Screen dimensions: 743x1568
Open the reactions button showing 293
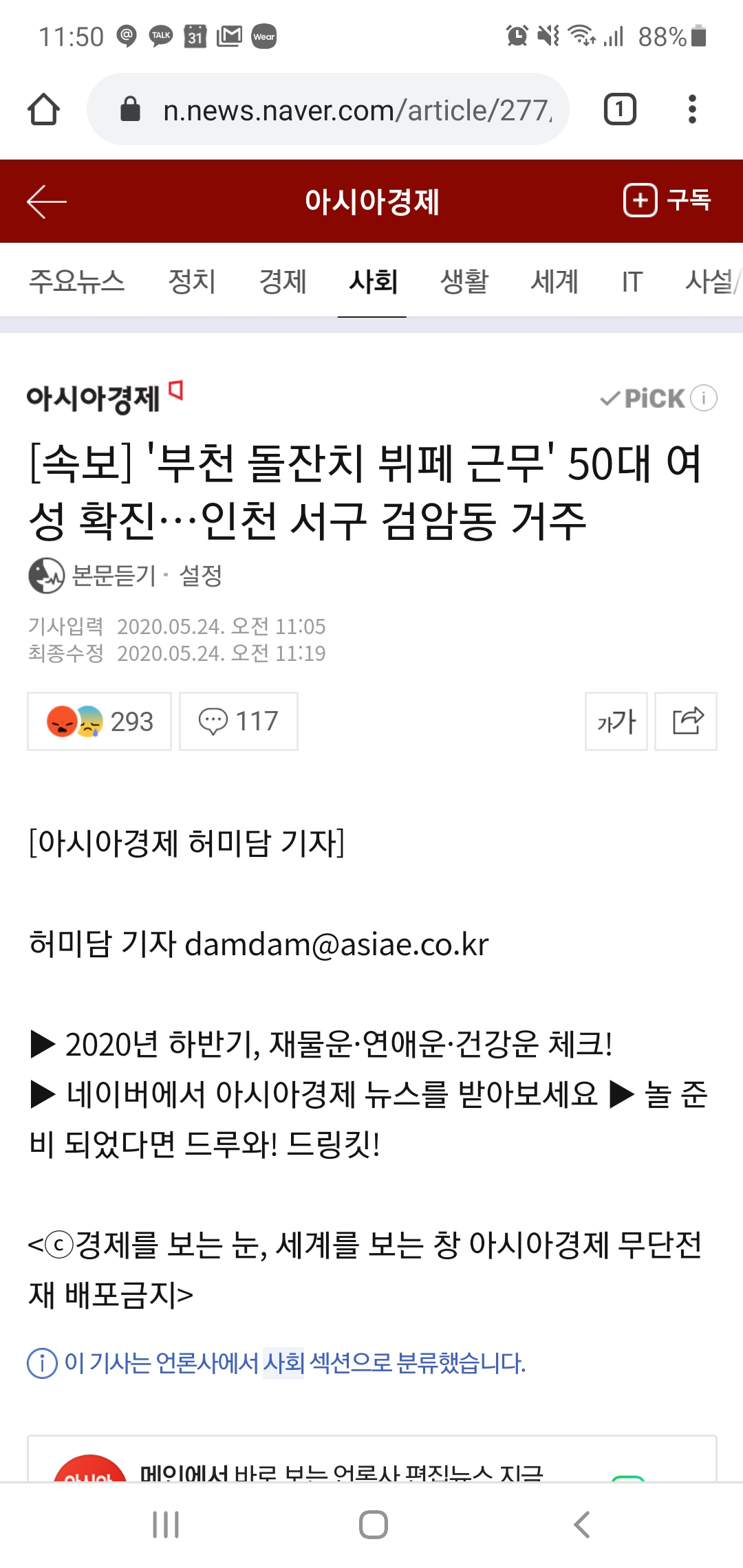pos(100,721)
